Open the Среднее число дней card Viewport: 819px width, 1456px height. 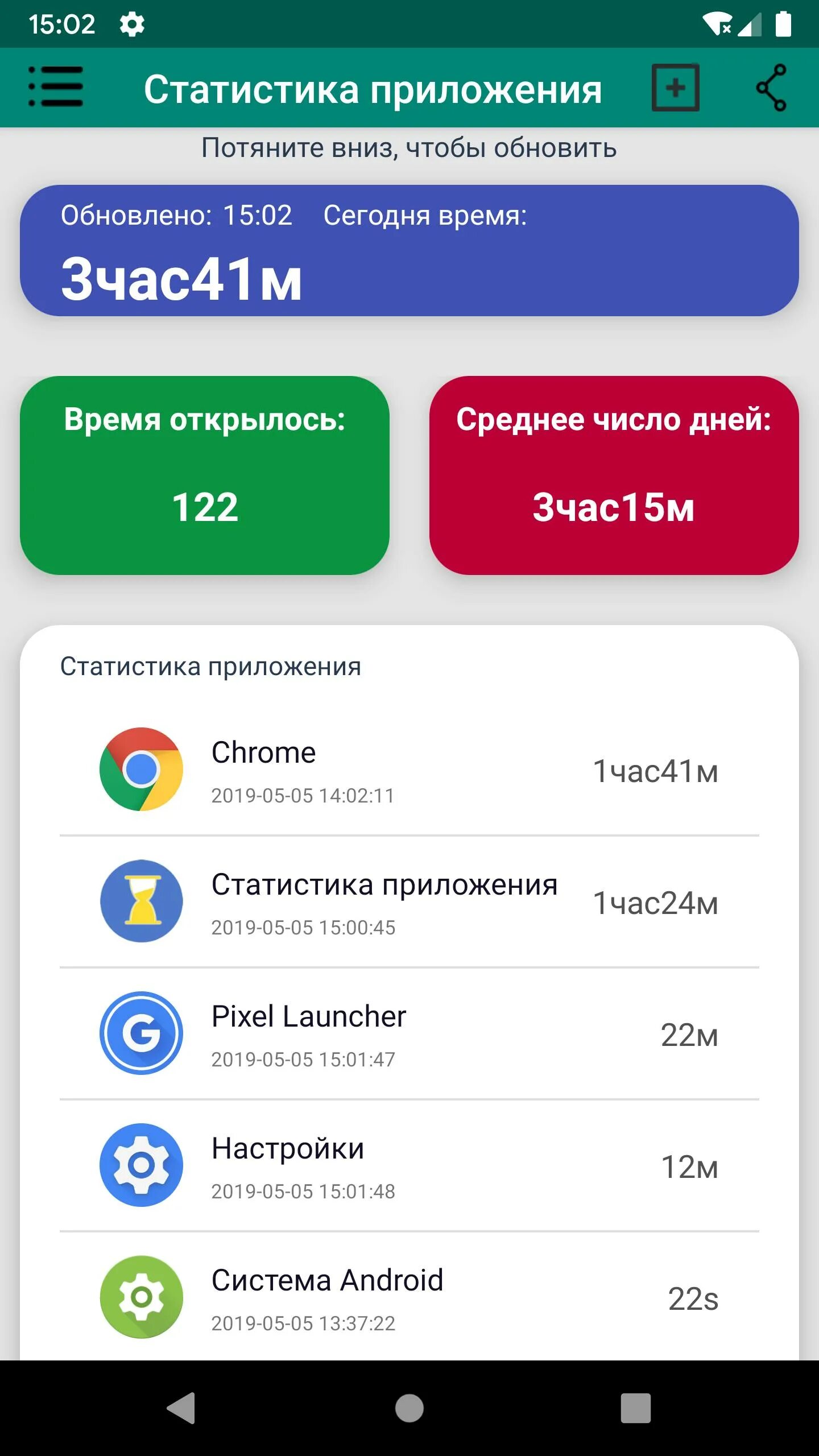pos(614,475)
